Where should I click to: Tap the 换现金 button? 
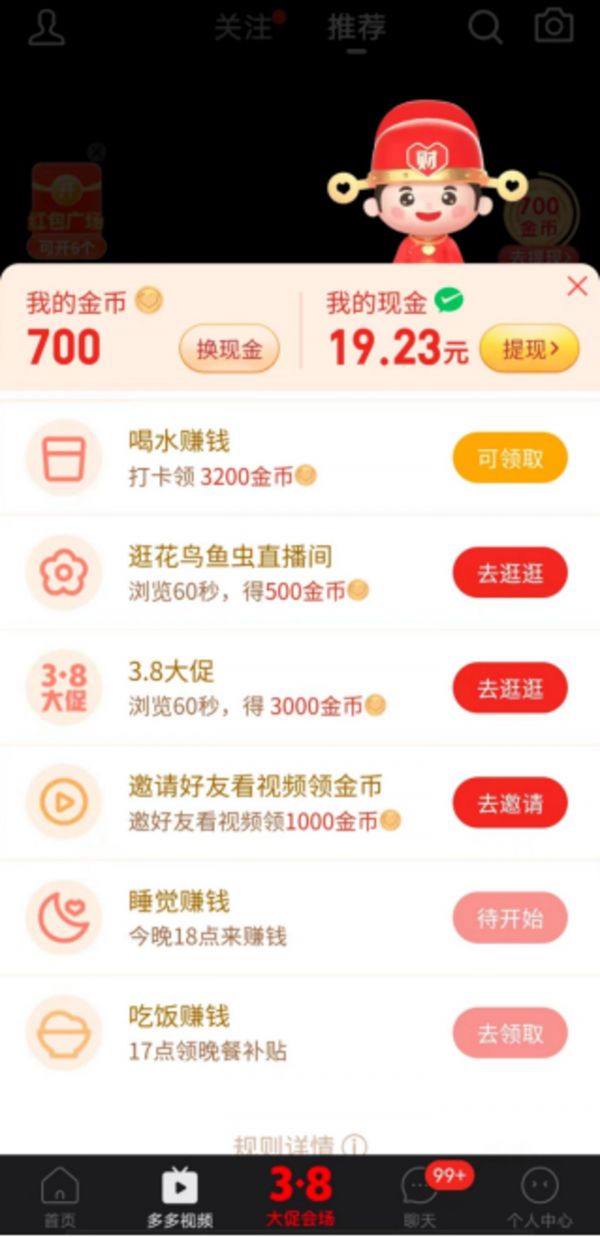(229, 349)
